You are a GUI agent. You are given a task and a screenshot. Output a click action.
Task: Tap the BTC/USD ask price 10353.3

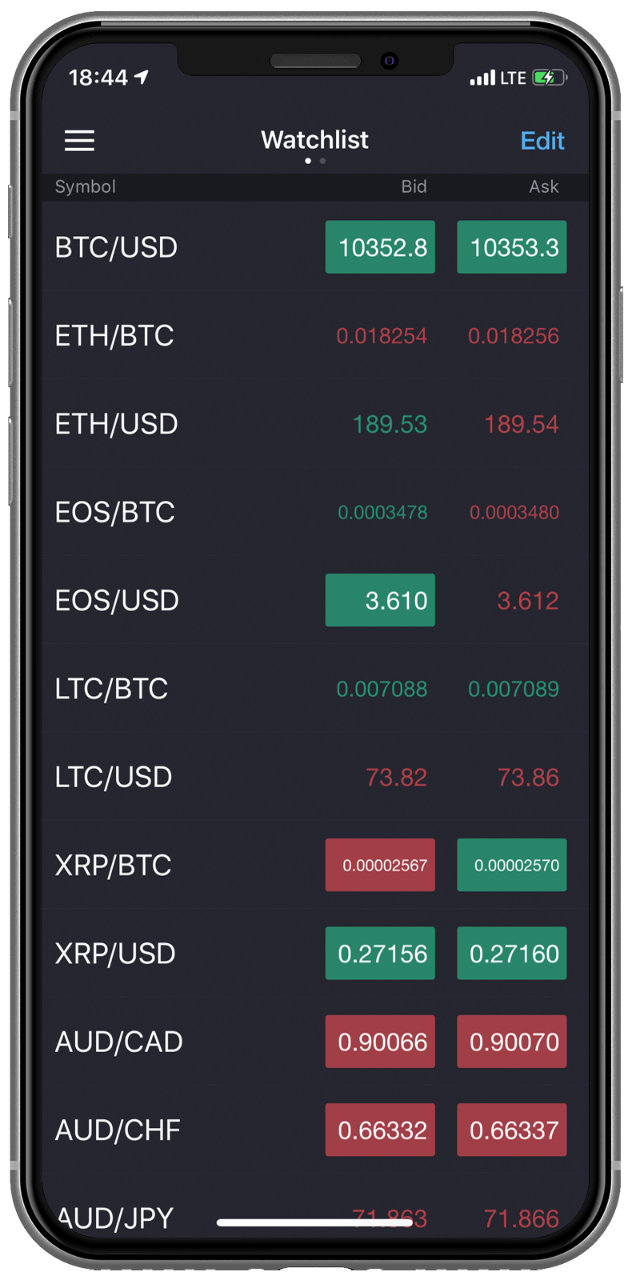pyautogui.click(x=512, y=247)
